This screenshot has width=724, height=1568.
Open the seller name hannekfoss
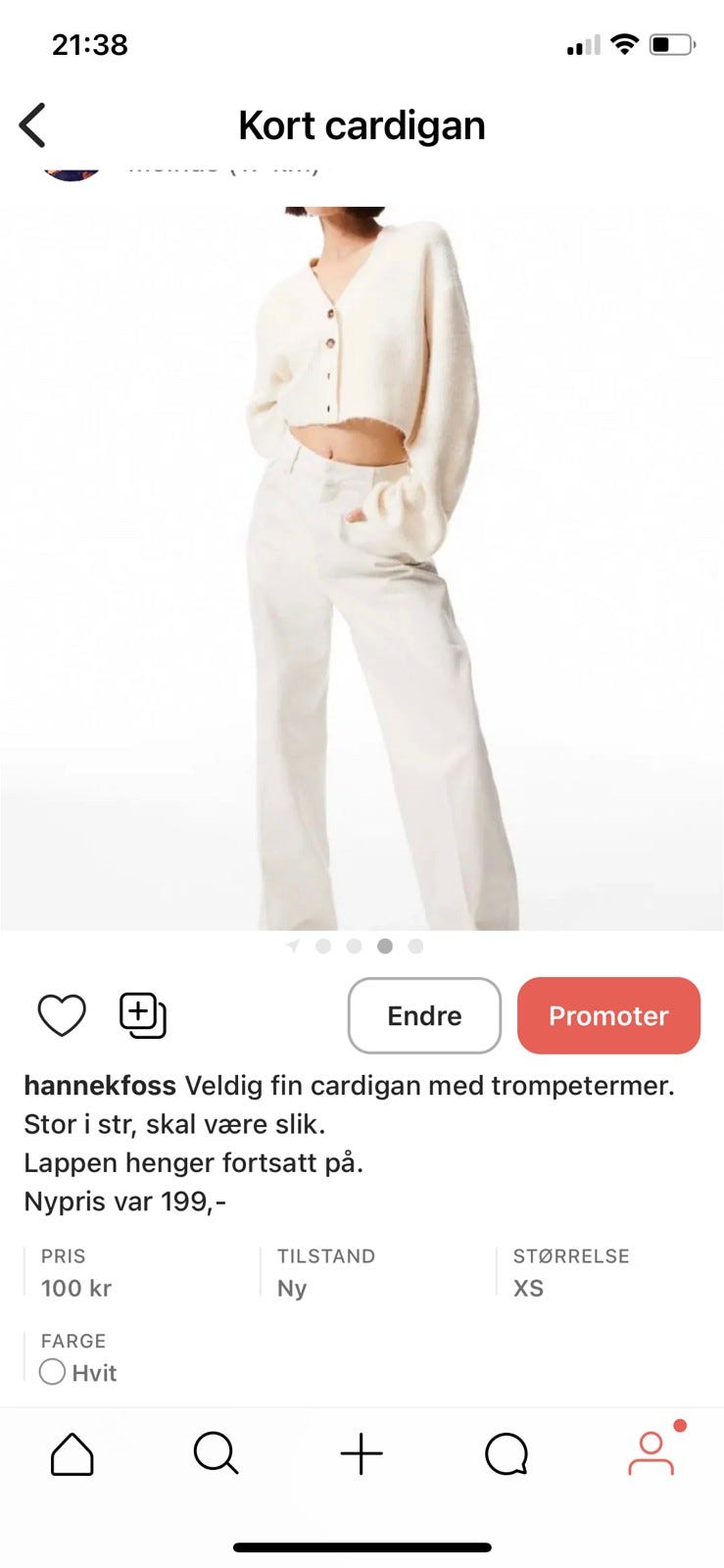pyautogui.click(x=99, y=1086)
